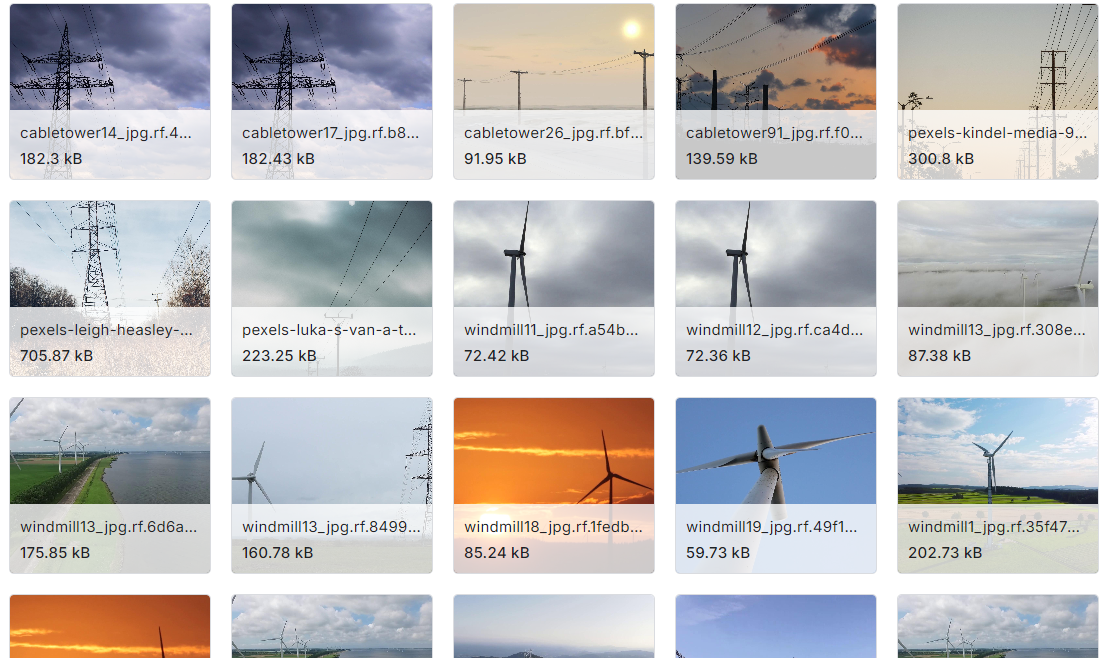Screen dimensions: 1106x658
Task: View the cabletower26 image file
Action: coord(554,91)
